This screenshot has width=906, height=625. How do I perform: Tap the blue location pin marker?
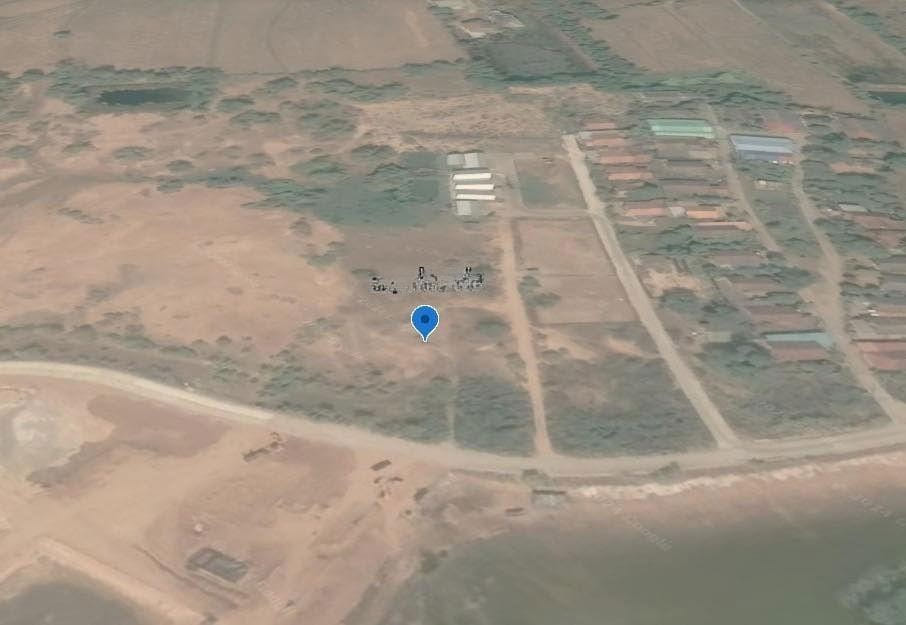point(425,321)
